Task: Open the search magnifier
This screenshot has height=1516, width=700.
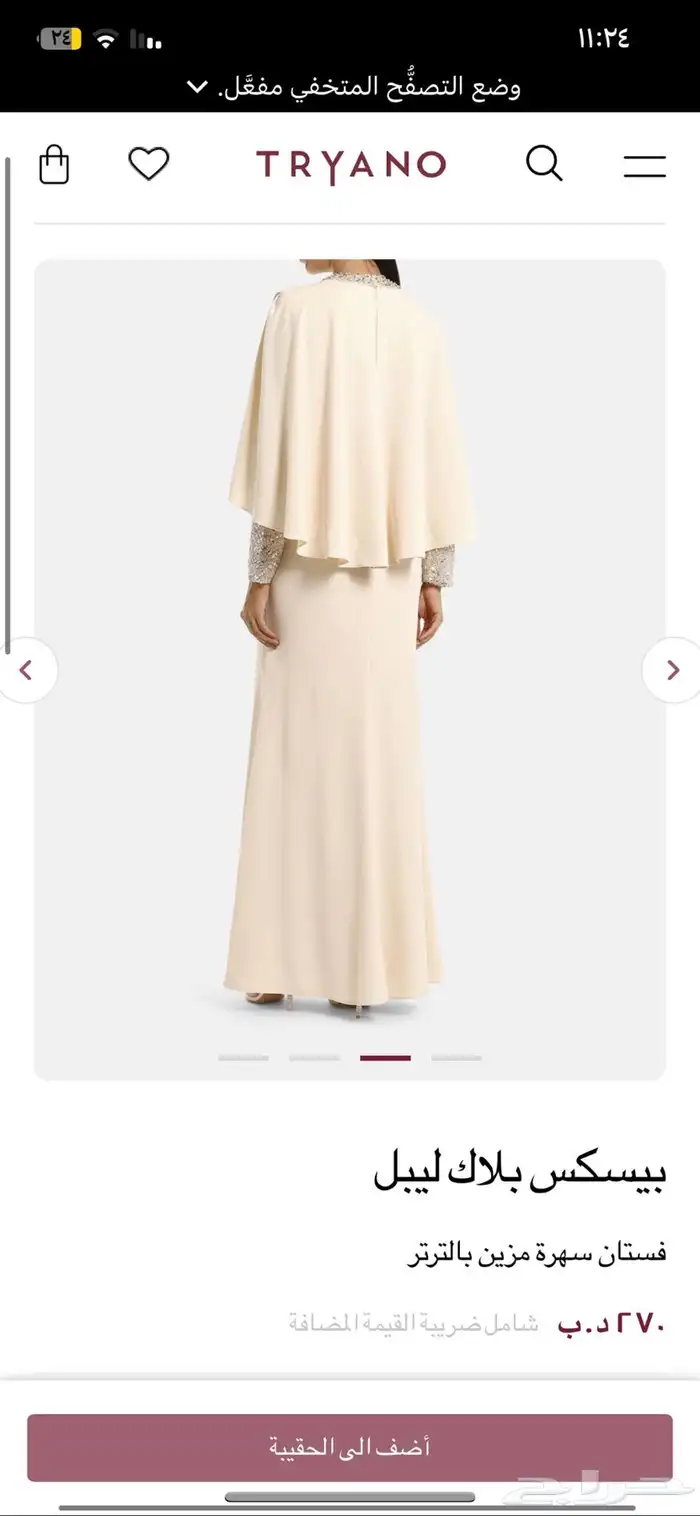Action: tap(544, 164)
